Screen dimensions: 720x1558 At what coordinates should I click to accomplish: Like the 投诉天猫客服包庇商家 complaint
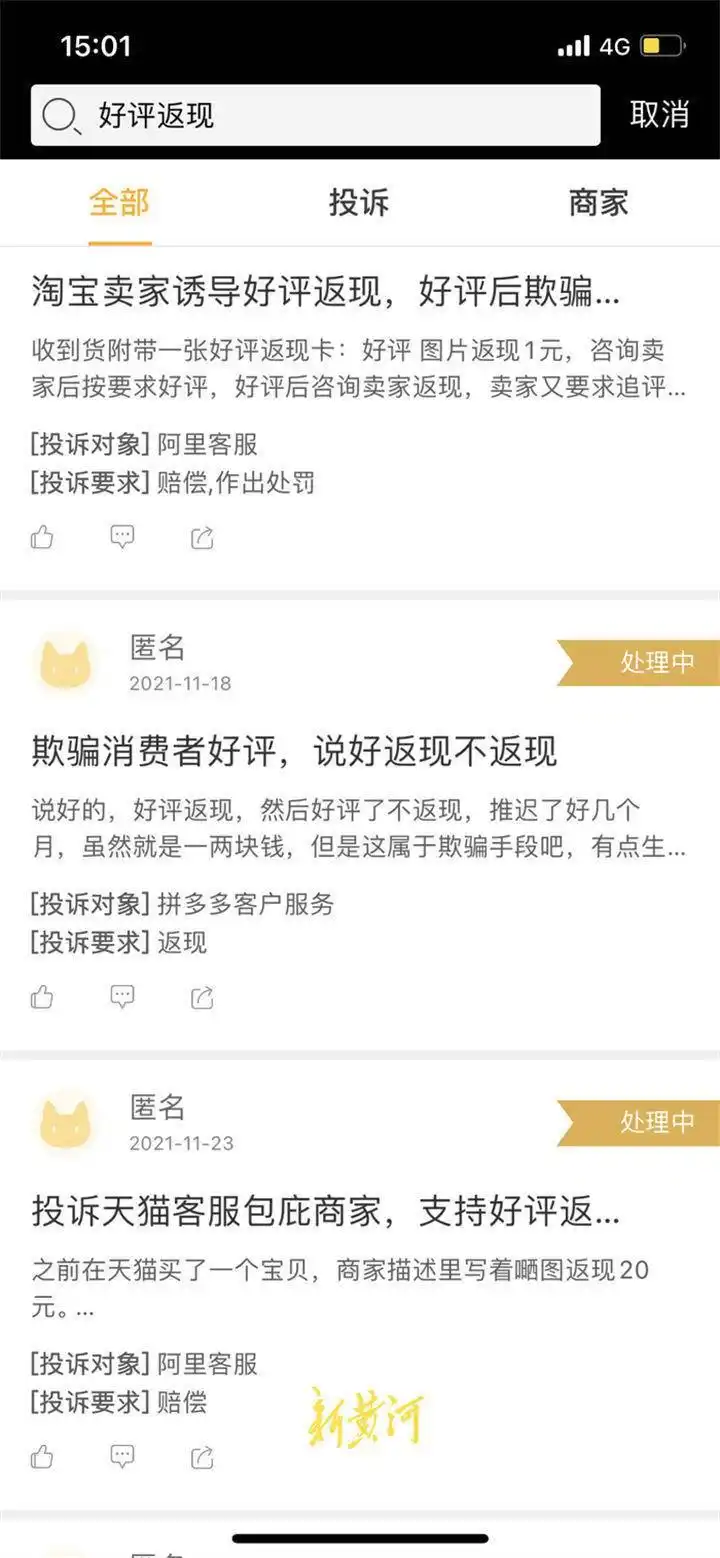42,1458
